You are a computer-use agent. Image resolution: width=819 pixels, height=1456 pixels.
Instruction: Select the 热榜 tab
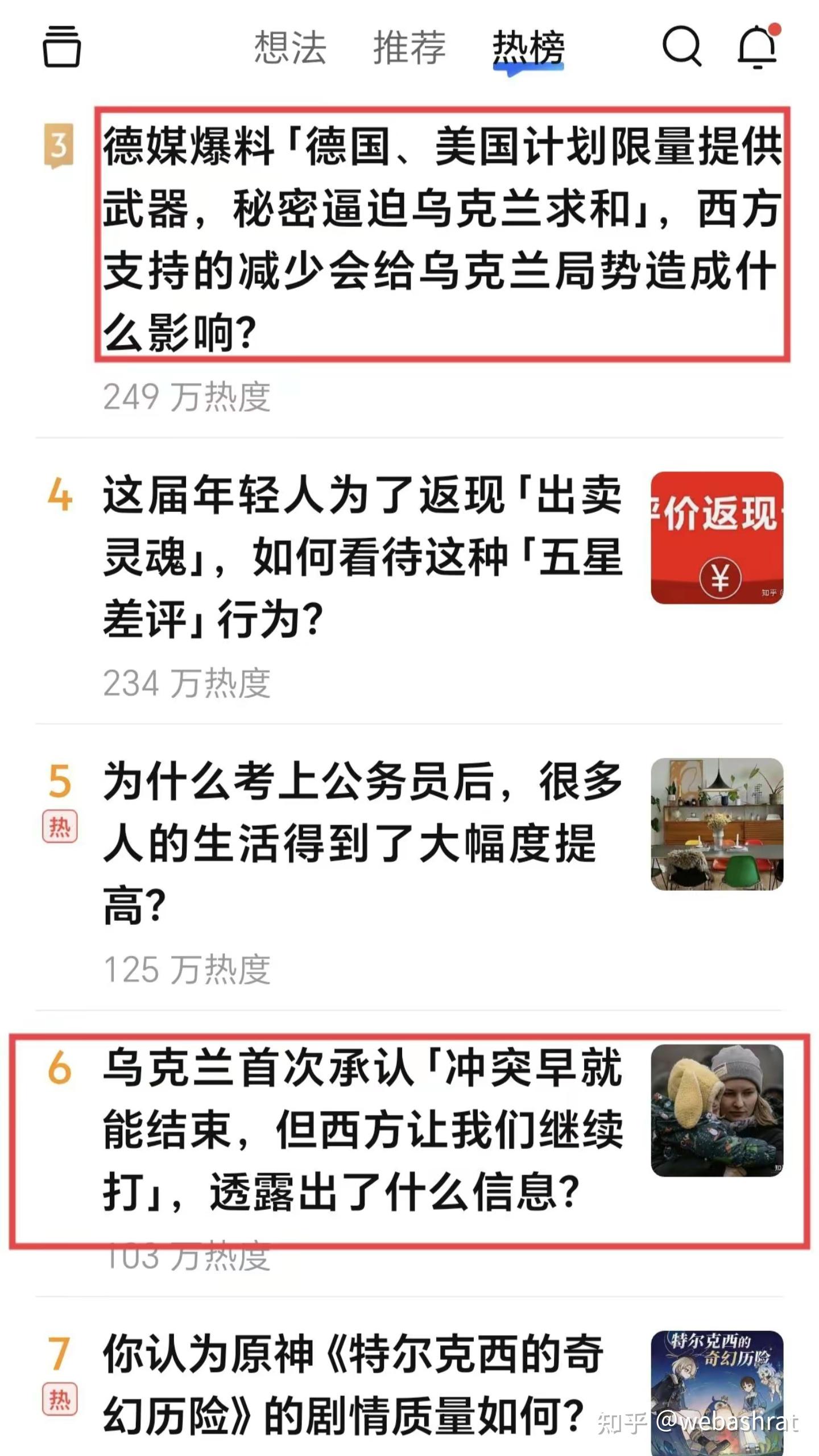528,48
